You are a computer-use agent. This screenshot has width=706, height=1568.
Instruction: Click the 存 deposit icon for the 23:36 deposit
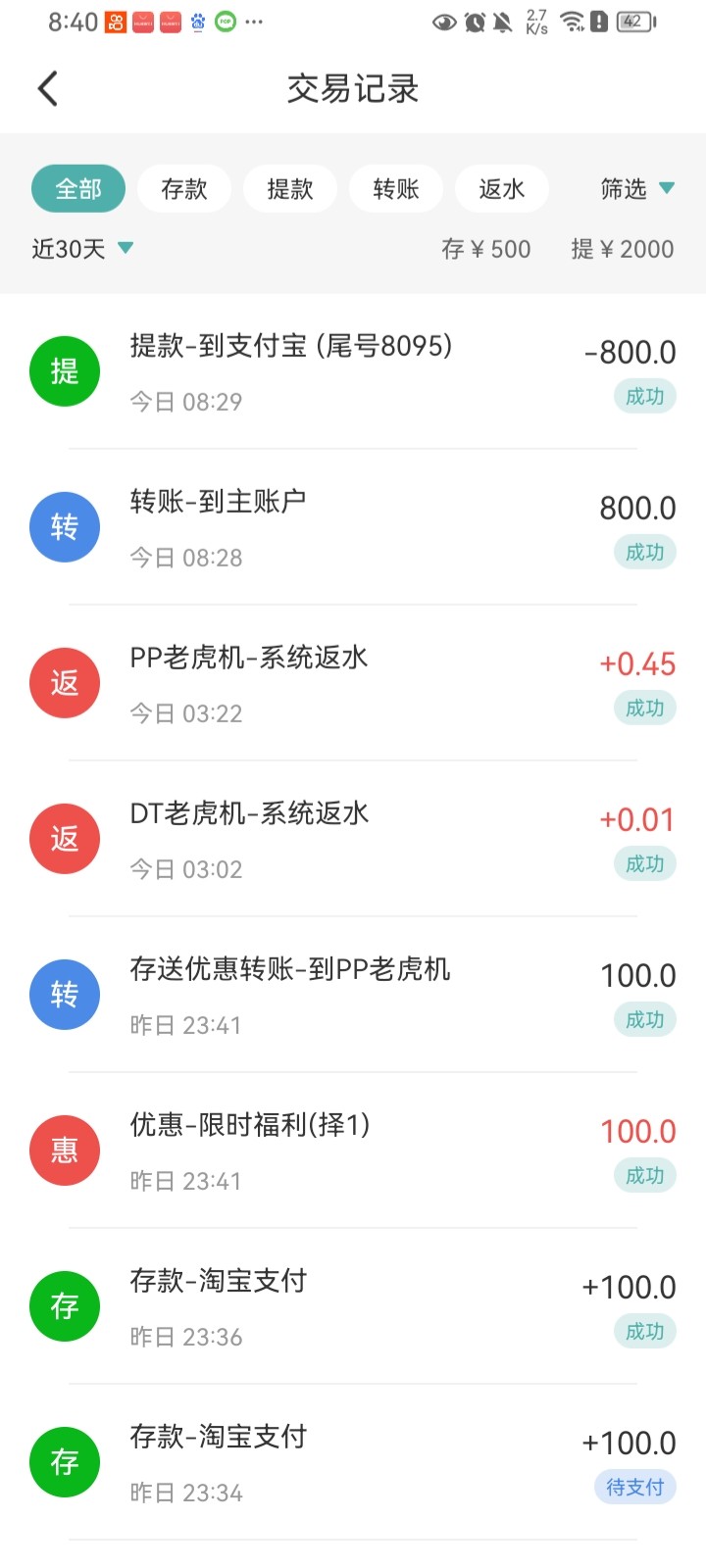[x=65, y=1305]
